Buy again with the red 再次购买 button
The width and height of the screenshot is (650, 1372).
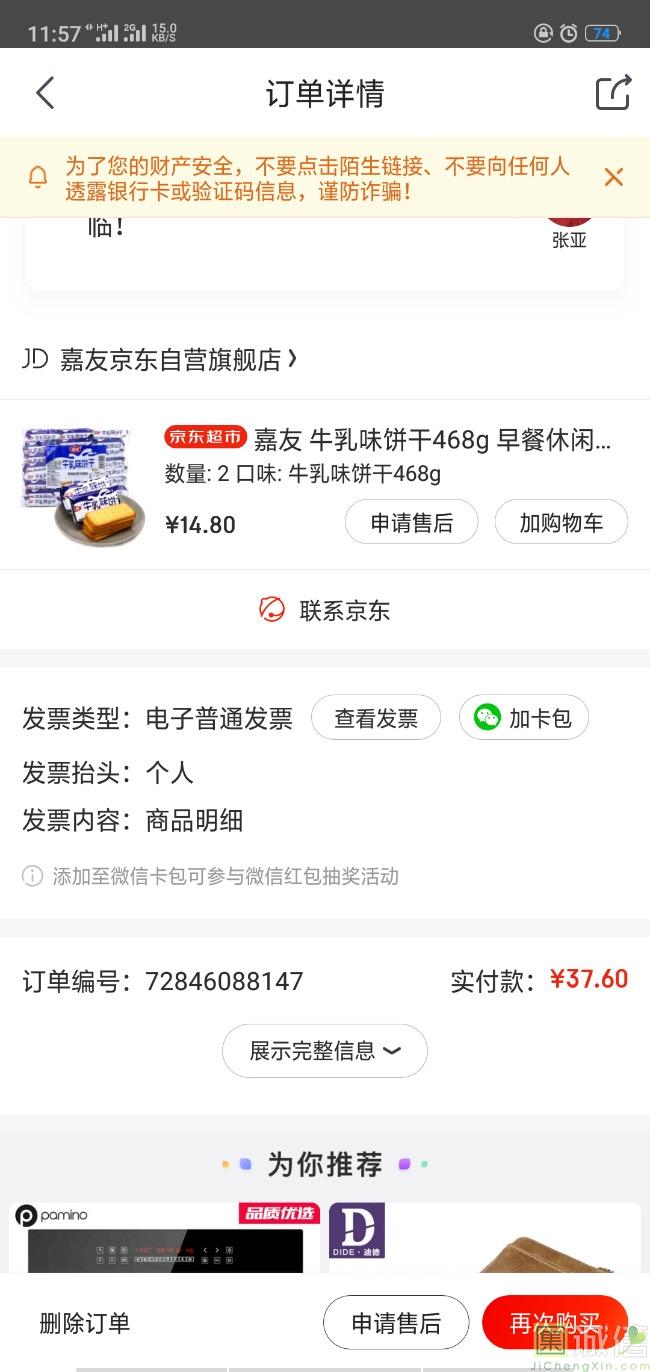(x=554, y=1323)
